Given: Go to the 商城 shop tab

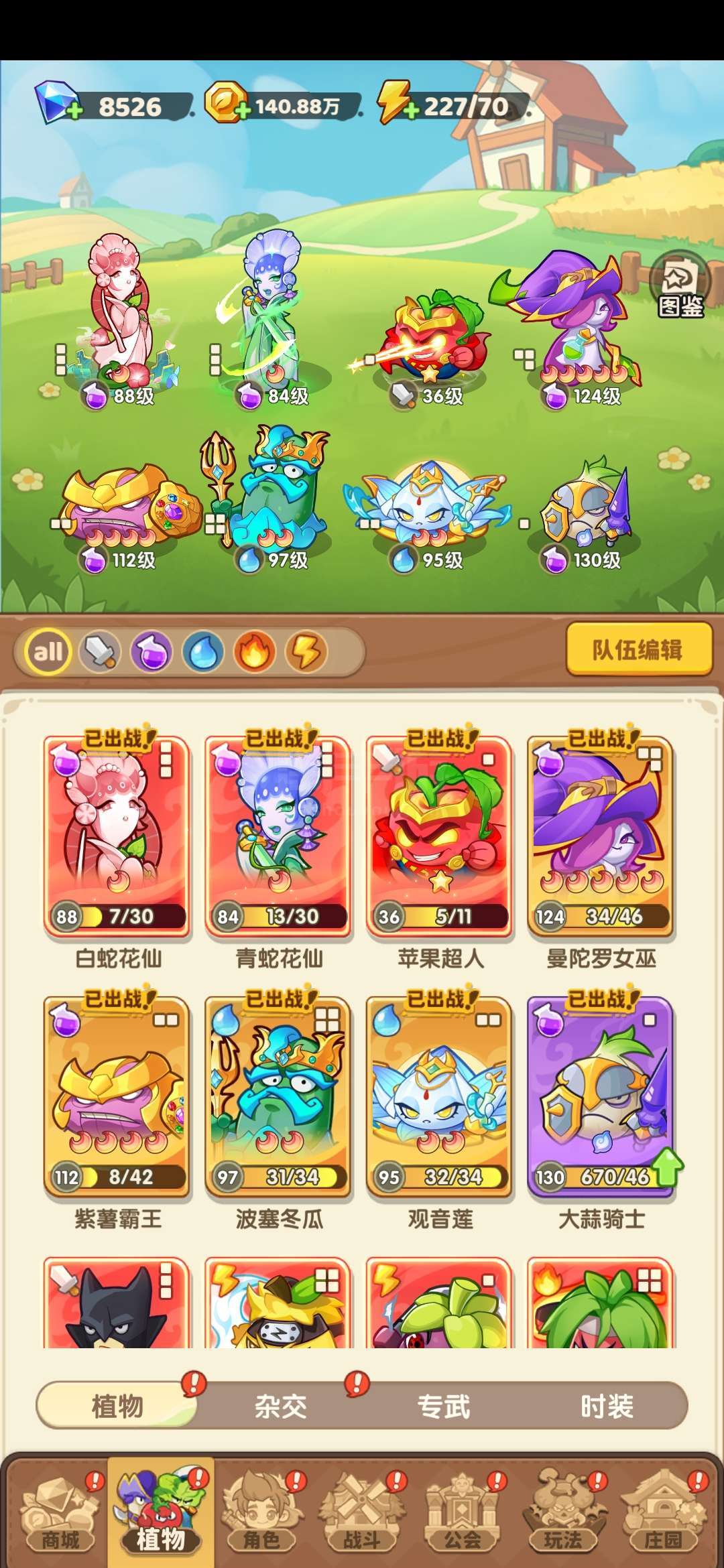Looking at the screenshot, I should pos(60,1513).
